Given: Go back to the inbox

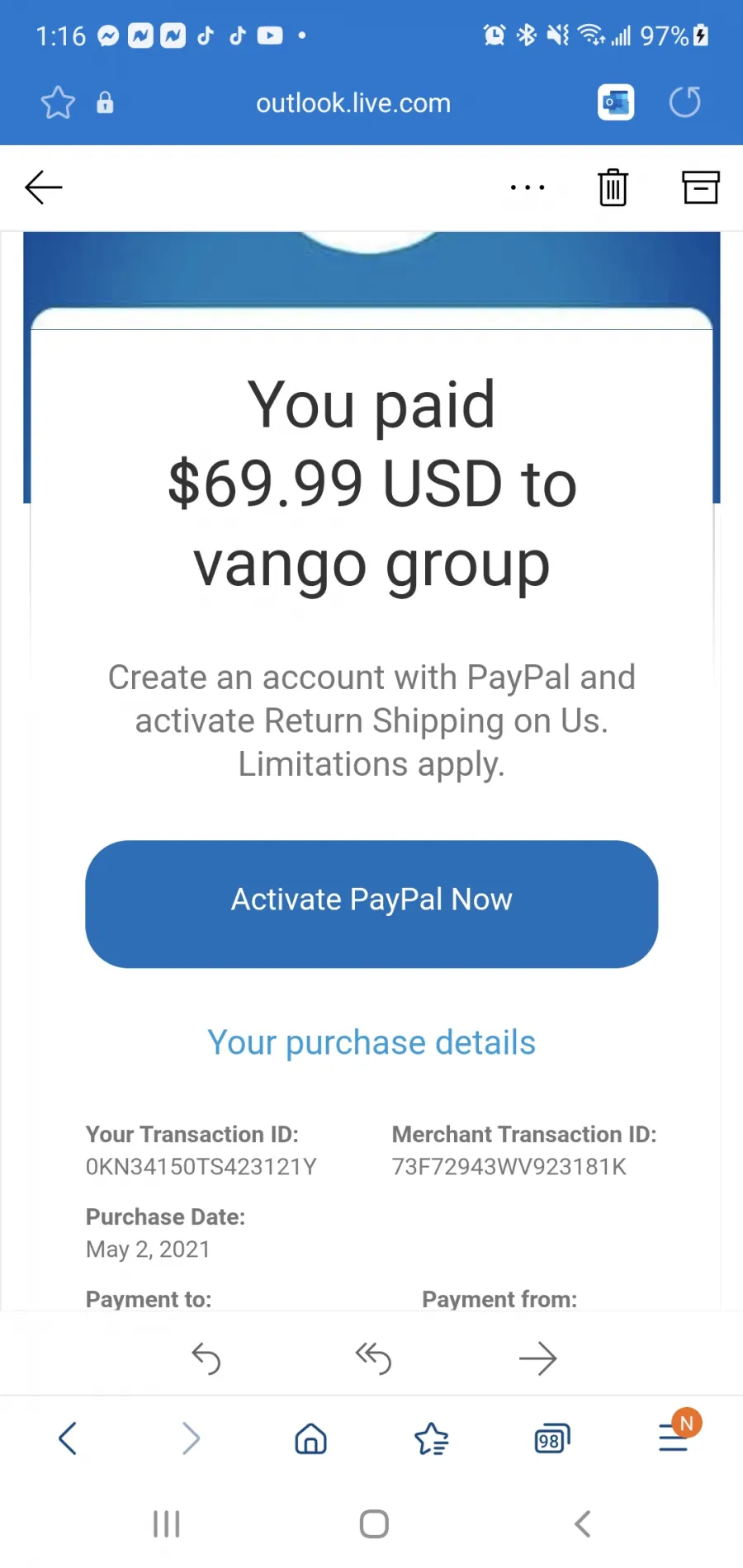Looking at the screenshot, I should (44, 188).
